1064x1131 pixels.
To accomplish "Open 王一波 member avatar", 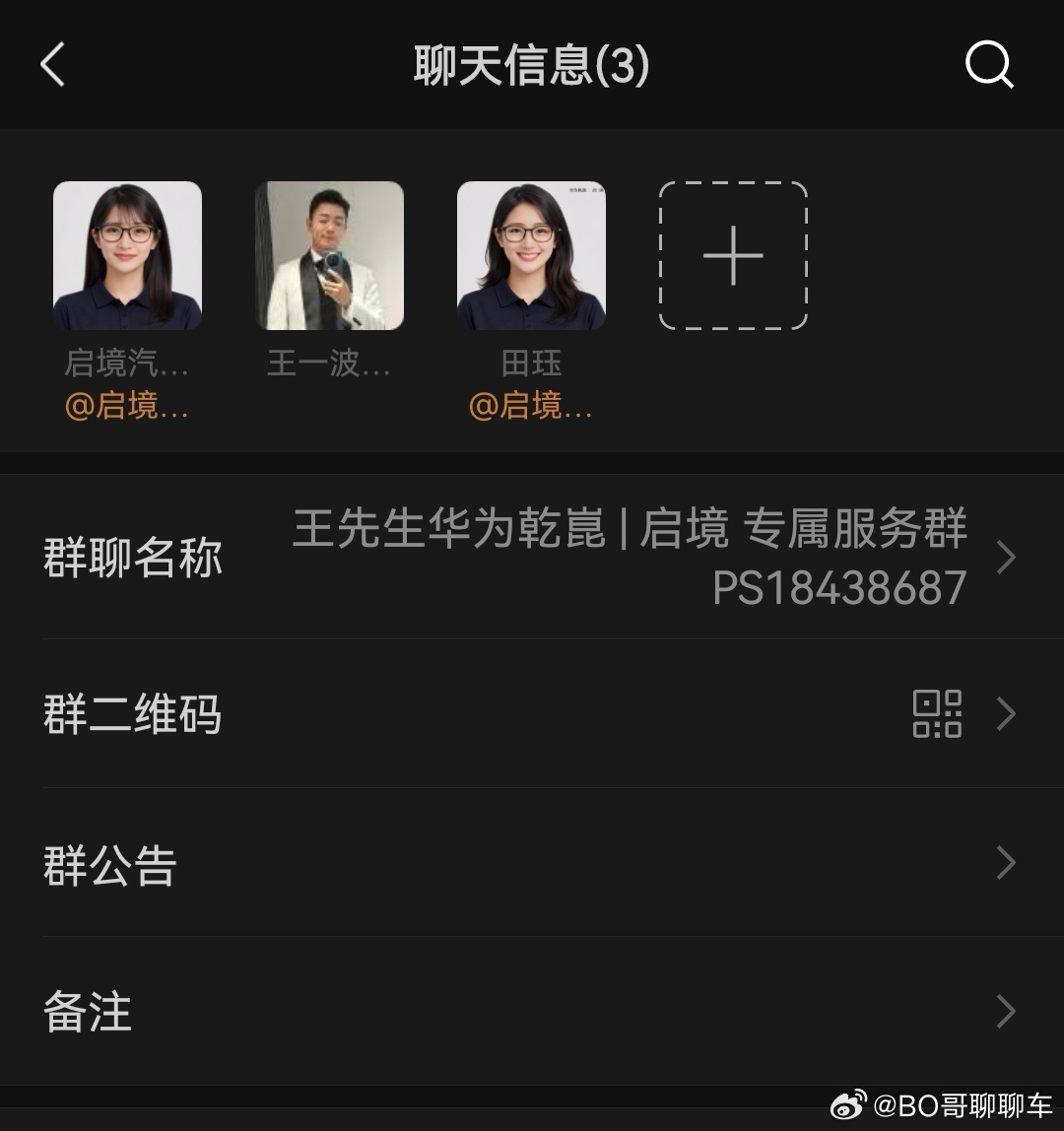I will (329, 256).
